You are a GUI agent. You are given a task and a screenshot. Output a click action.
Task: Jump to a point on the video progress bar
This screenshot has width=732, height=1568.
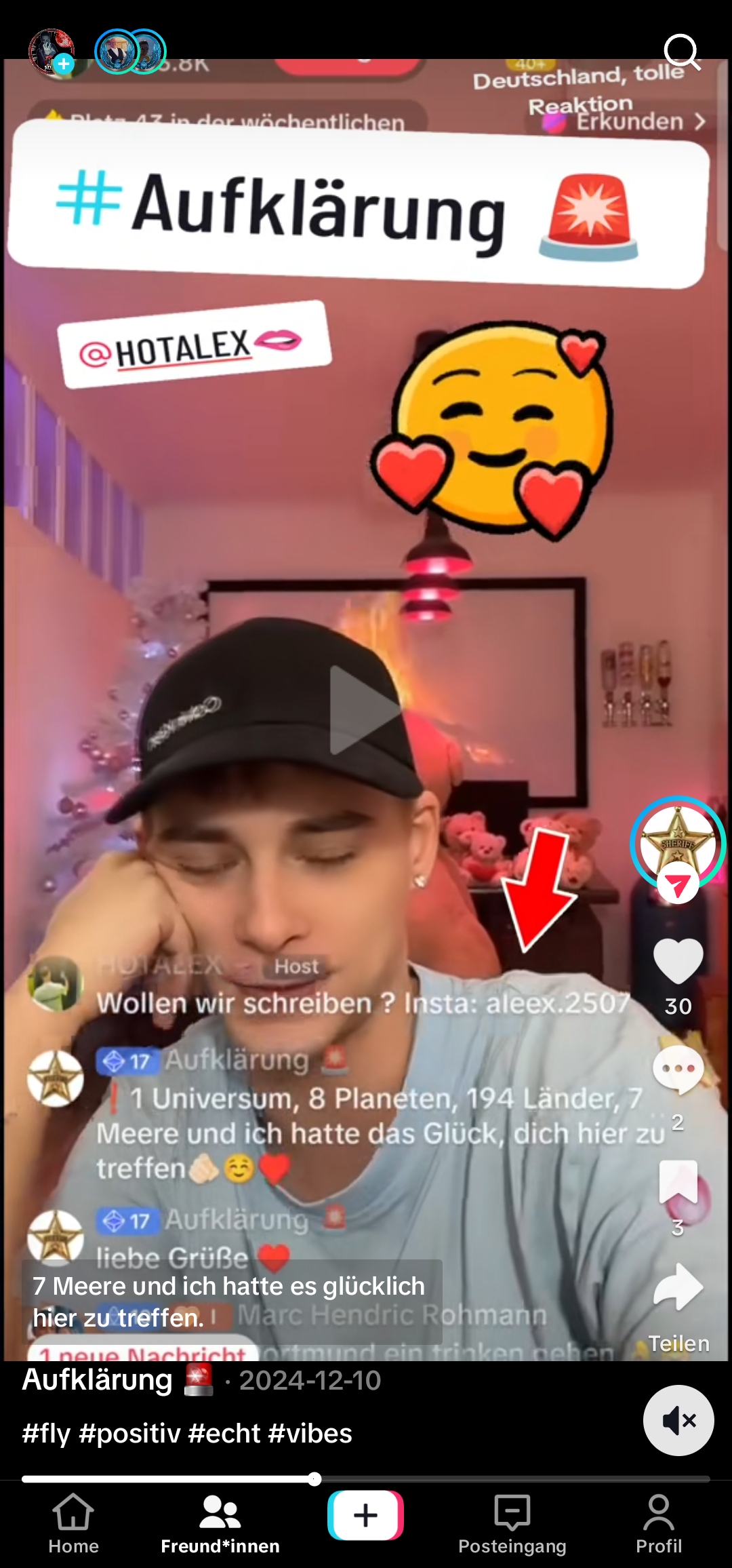pyautogui.click(x=366, y=1479)
